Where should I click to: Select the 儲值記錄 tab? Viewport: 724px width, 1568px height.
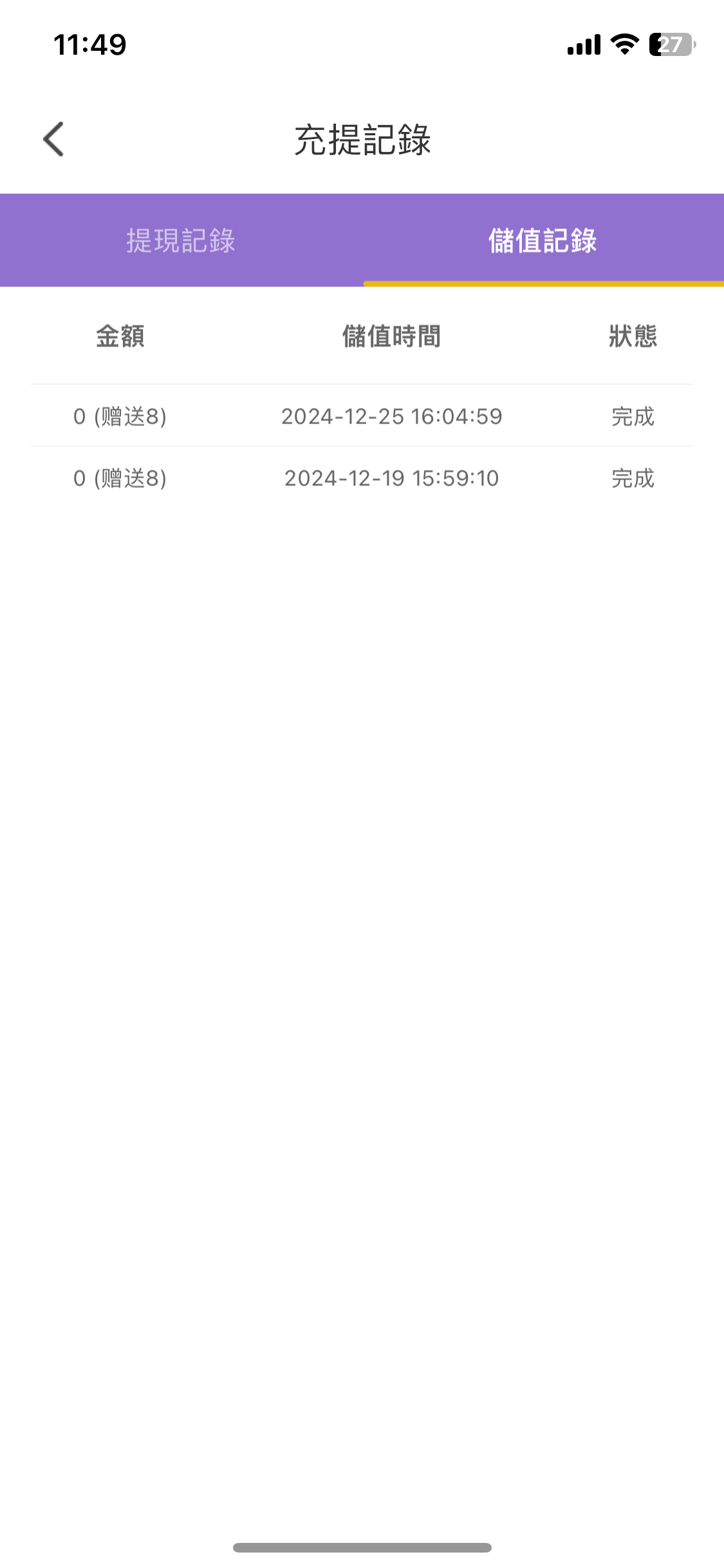coord(543,241)
